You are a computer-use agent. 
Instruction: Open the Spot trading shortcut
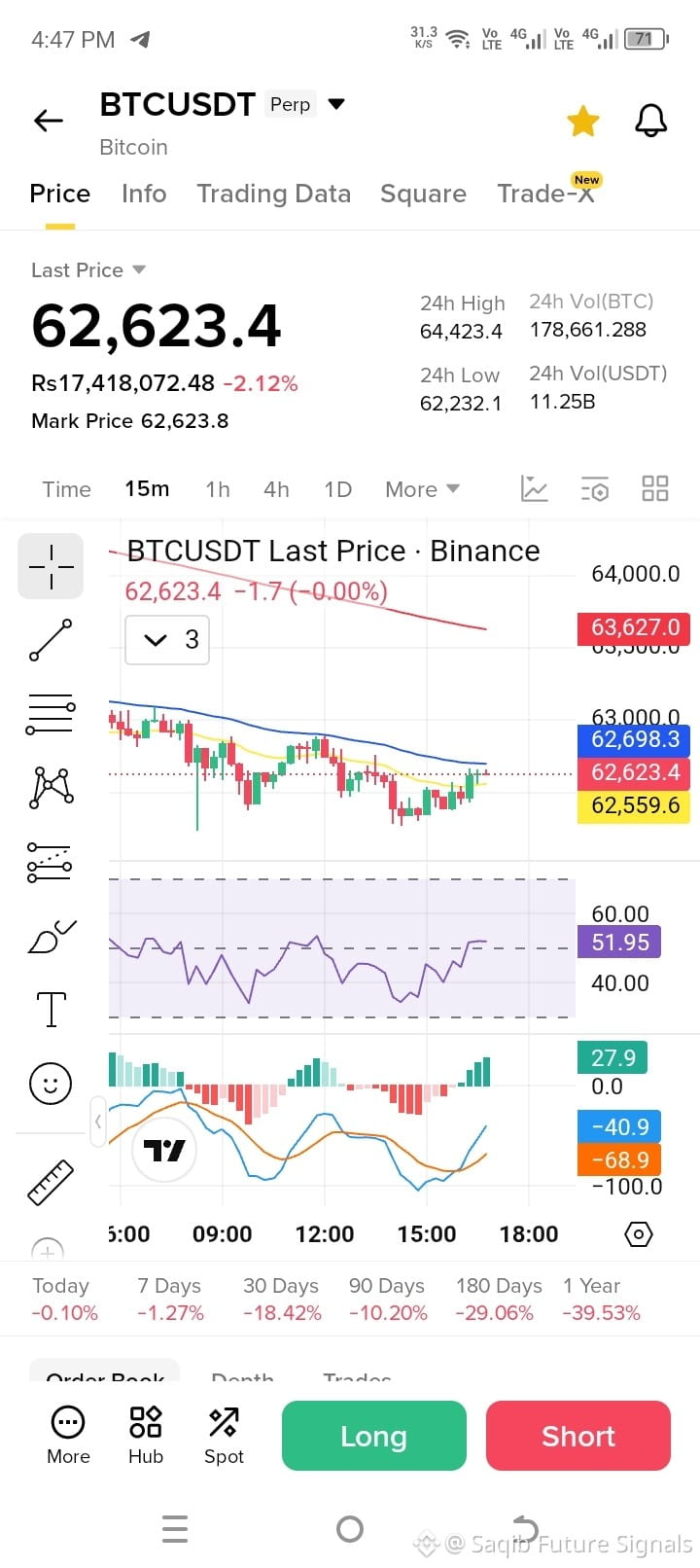[x=224, y=1435]
